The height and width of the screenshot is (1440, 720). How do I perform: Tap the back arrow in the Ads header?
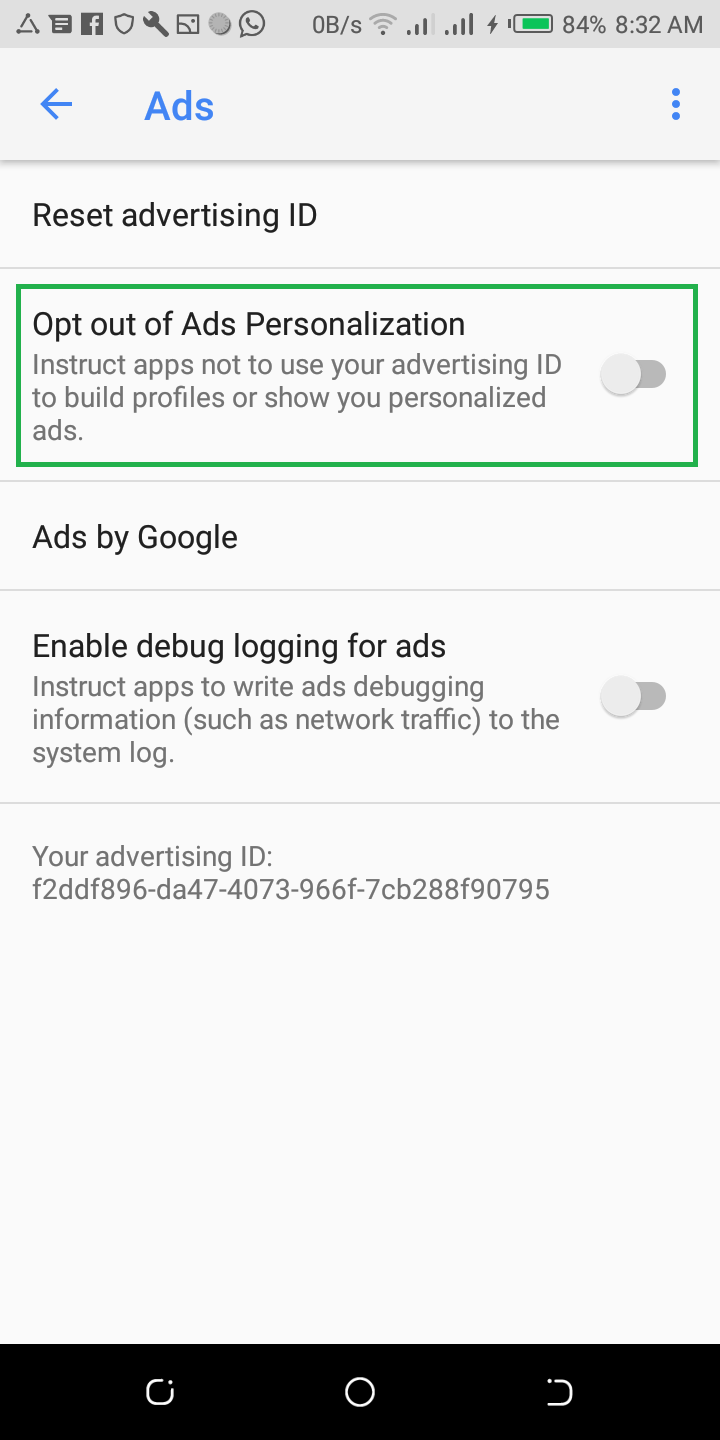click(55, 104)
